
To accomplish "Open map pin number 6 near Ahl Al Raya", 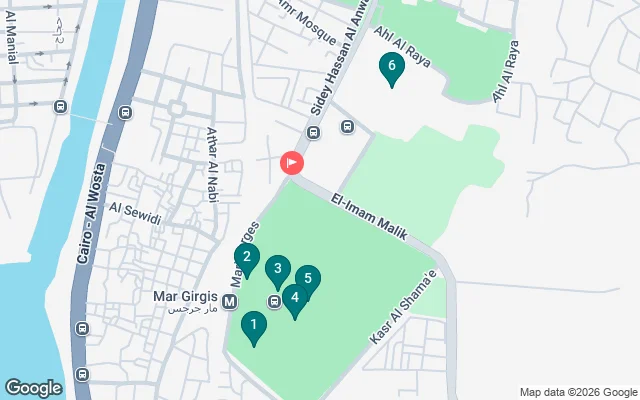I will point(391,67).
